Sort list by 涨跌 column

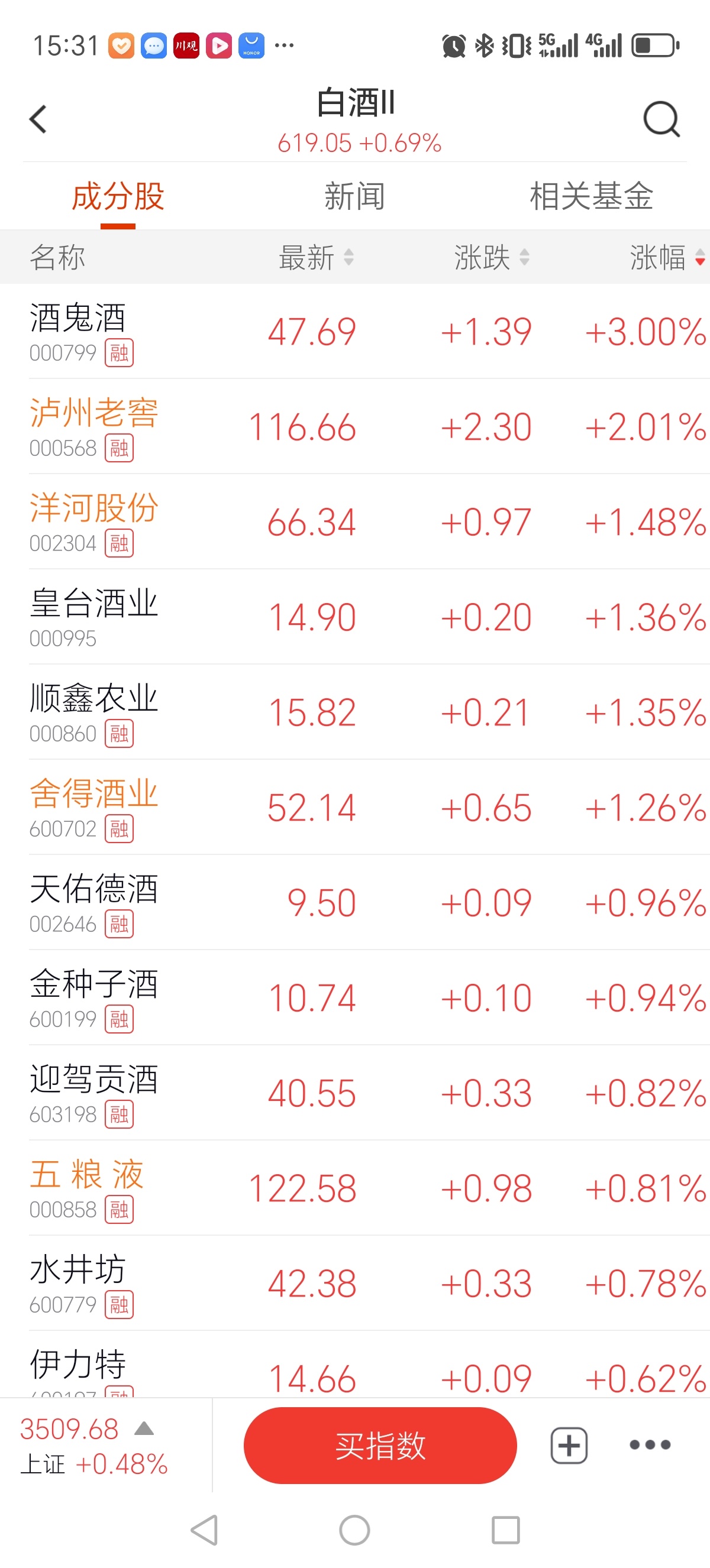coord(491,257)
